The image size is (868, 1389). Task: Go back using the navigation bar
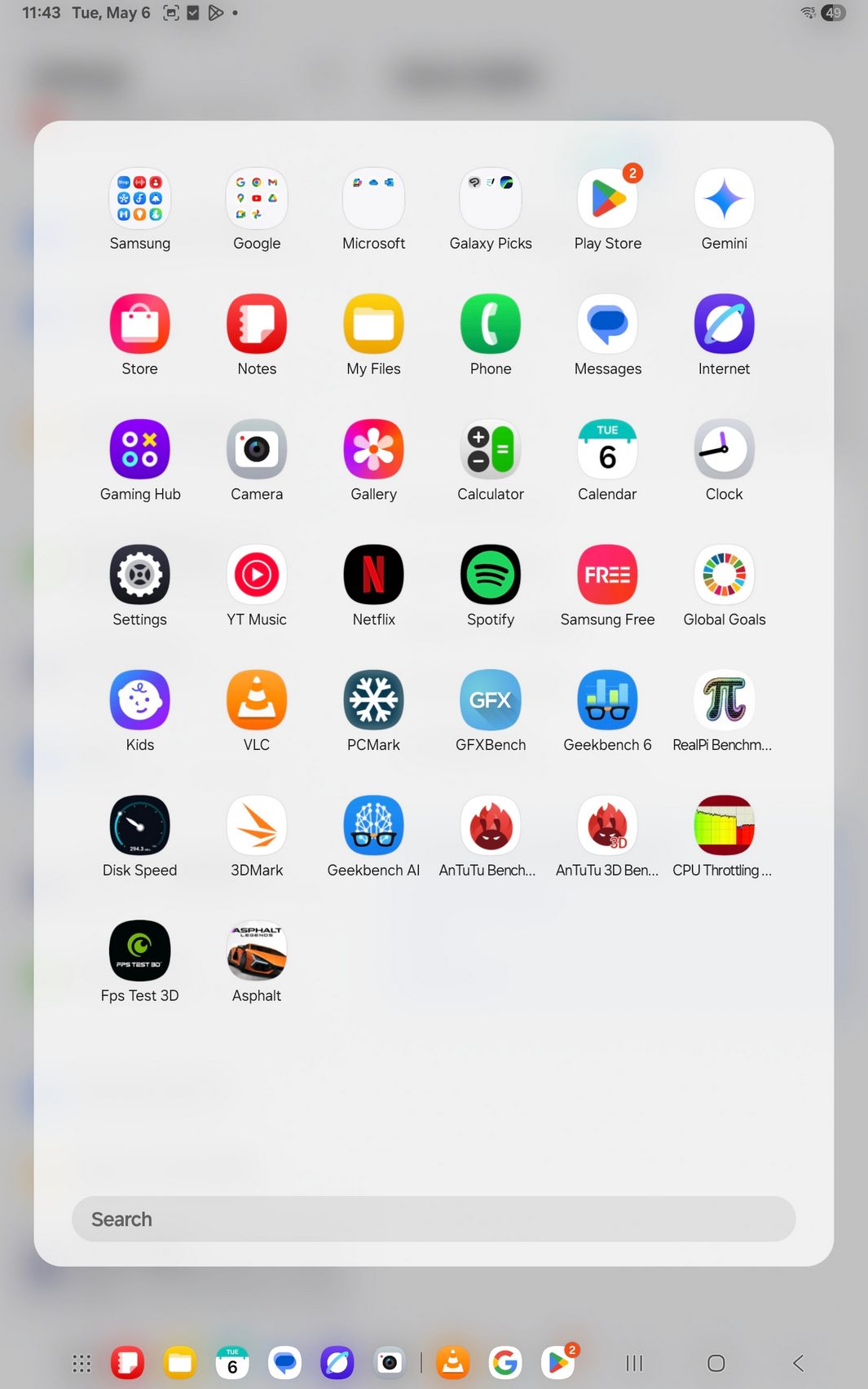[x=799, y=1363]
